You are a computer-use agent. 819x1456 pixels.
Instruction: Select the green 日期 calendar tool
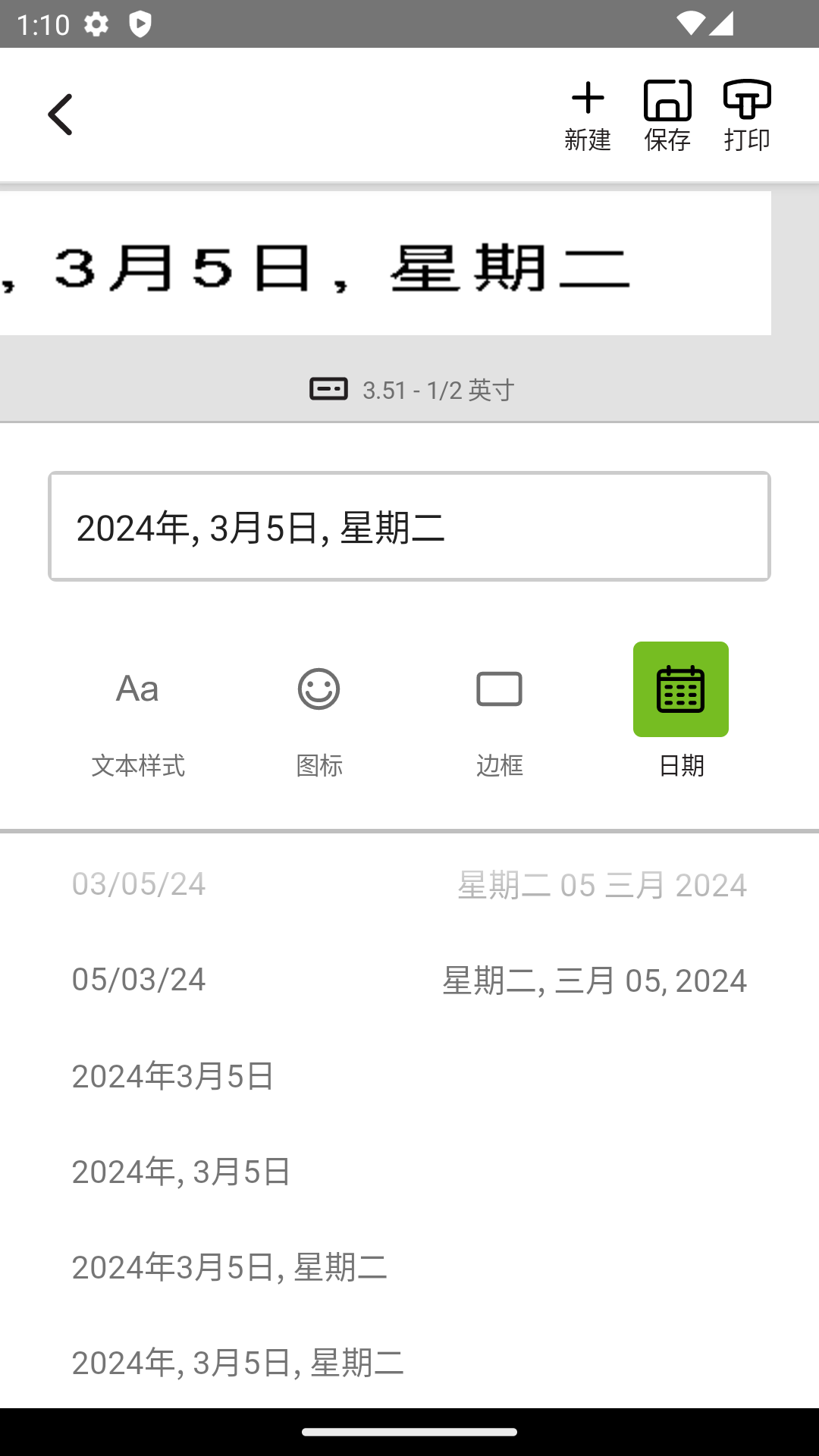click(x=680, y=690)
